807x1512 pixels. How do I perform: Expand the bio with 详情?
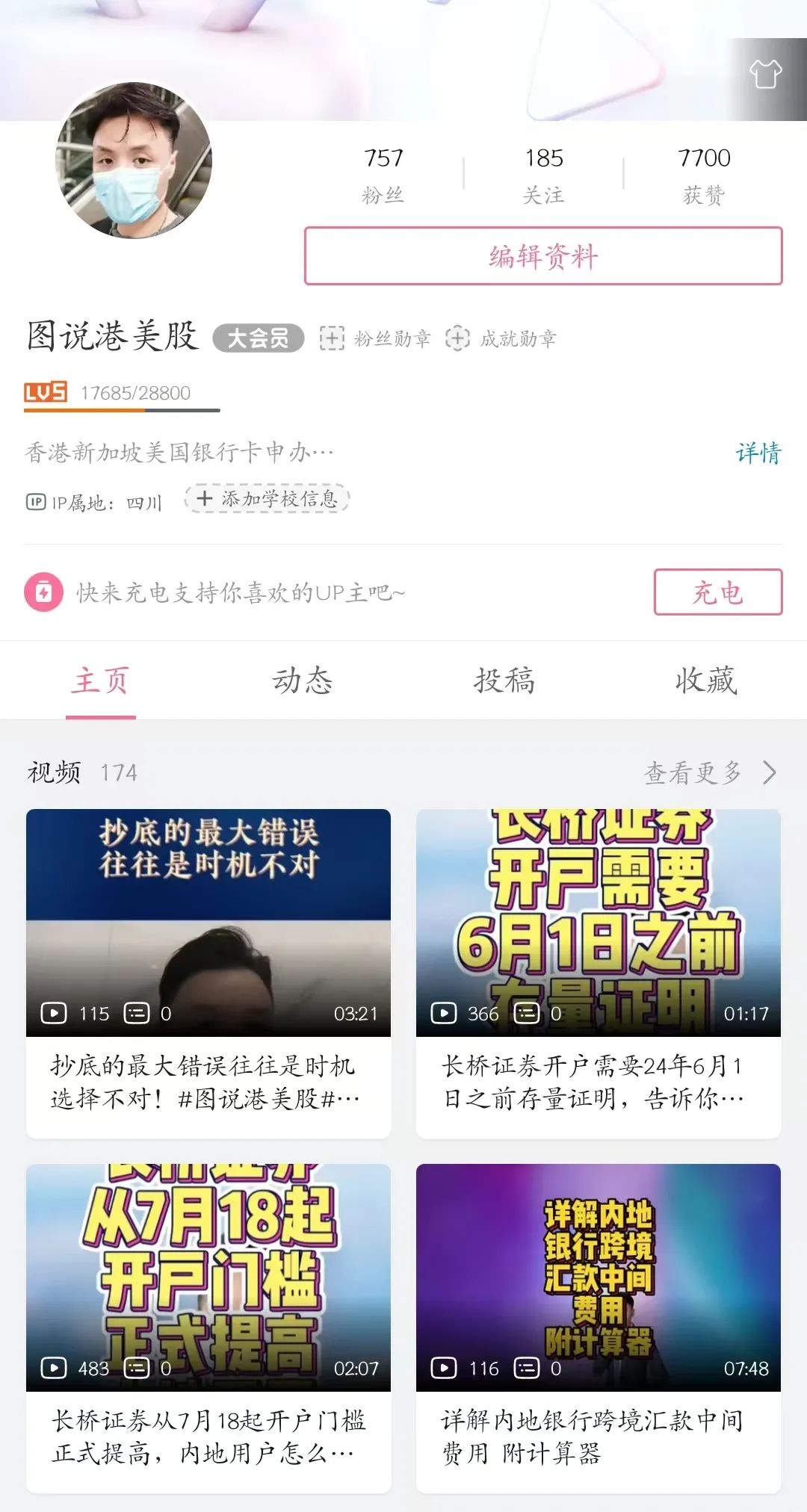point(758,450)
